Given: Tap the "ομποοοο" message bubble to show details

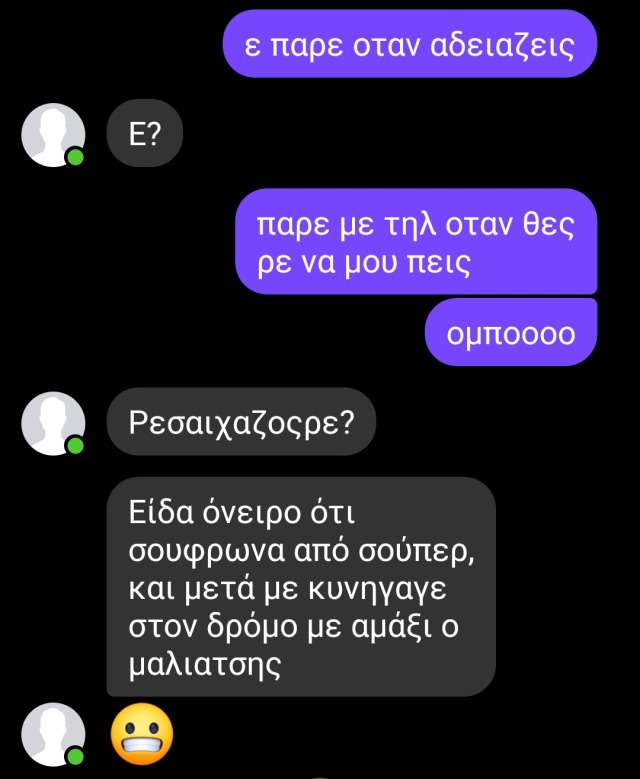Looking at the screenshot, I should point(509,334).
